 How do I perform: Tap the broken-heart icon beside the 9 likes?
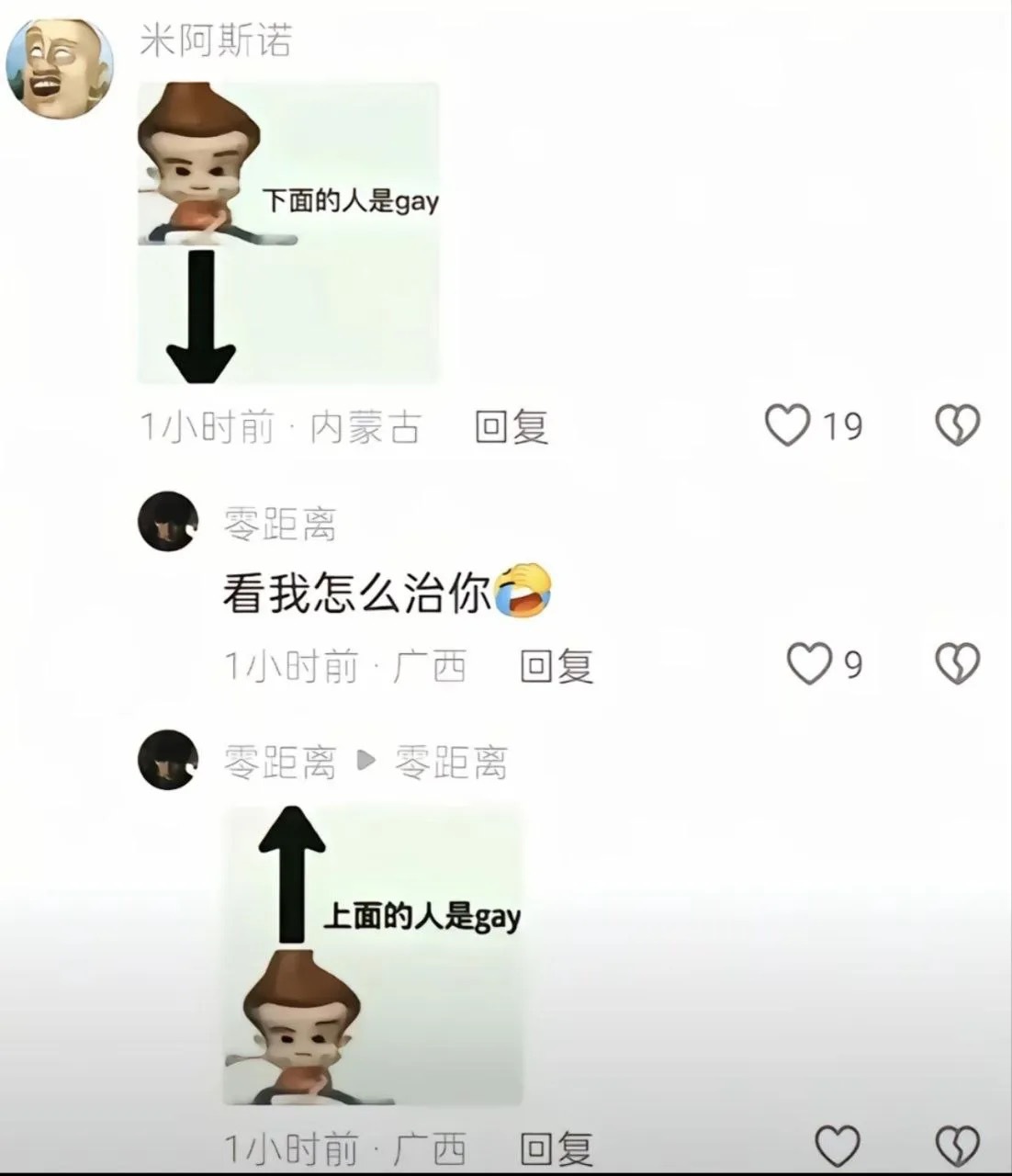955,663
